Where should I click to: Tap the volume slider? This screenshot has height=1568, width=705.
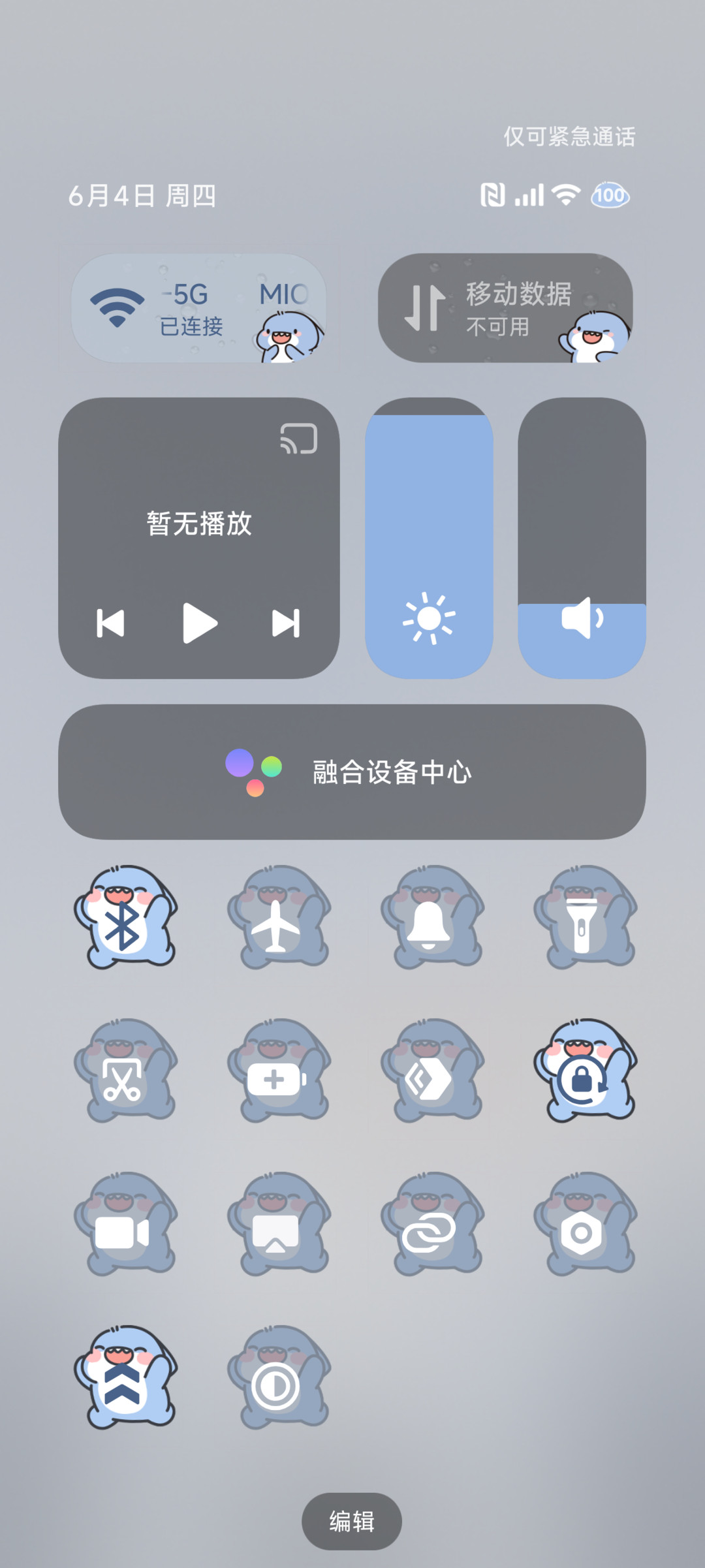coord(582,538)
